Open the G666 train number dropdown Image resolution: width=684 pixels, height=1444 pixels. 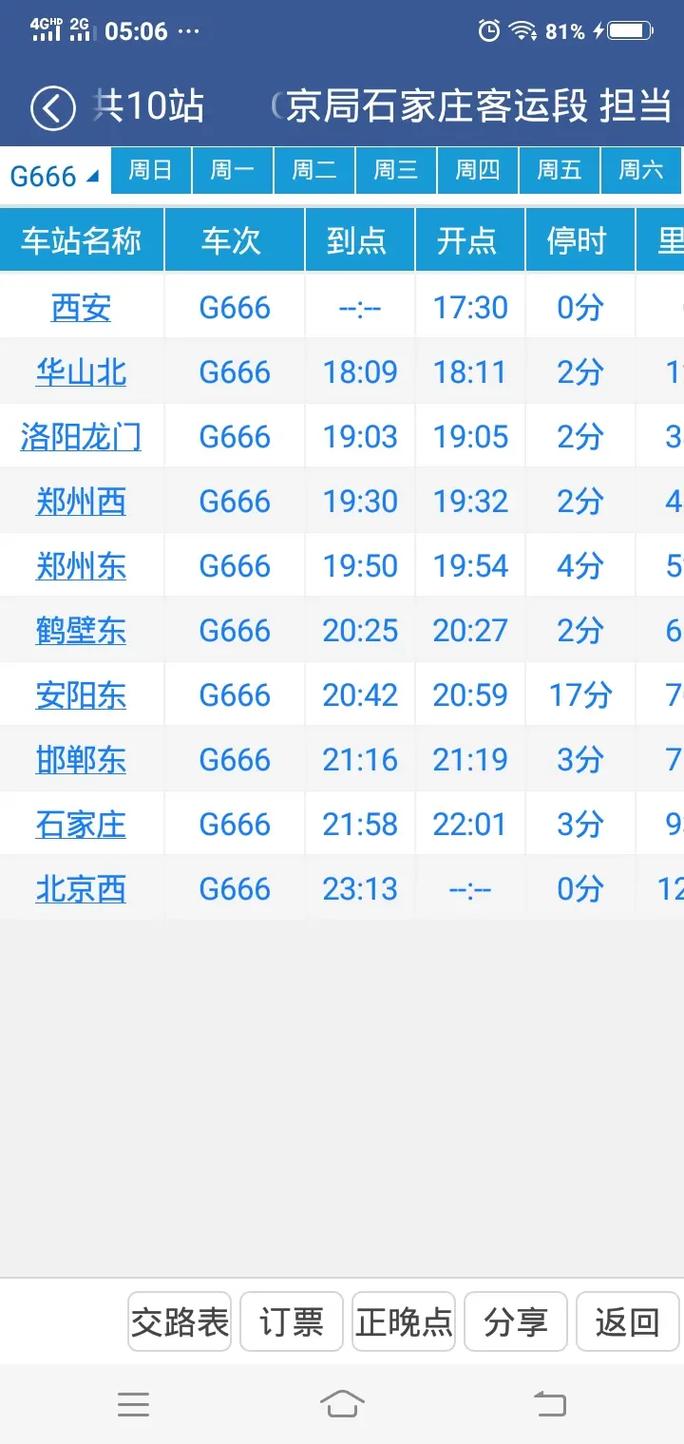pyautogui.click(x=54, y=176)
